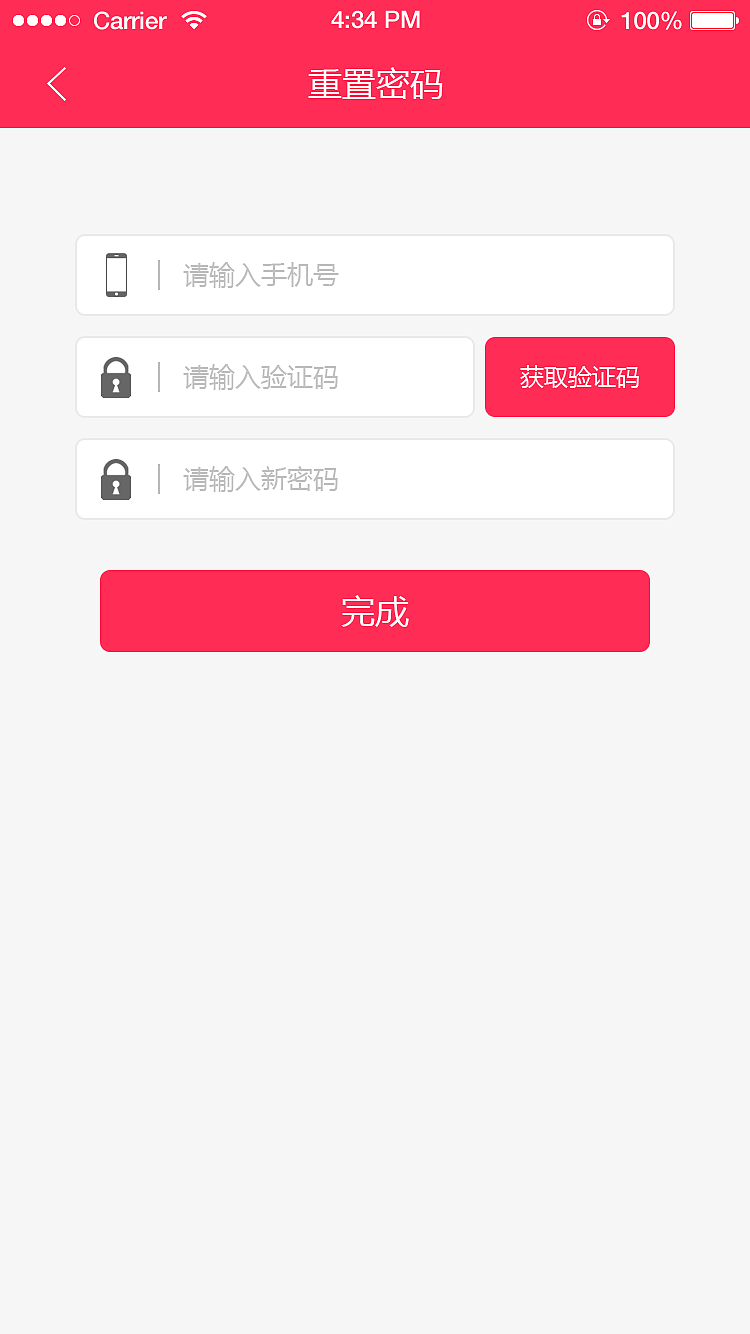This screenshot has height=1334, width=750.
Task: Tap the cursor divider inside the verification code field
Action: point(159,377)
